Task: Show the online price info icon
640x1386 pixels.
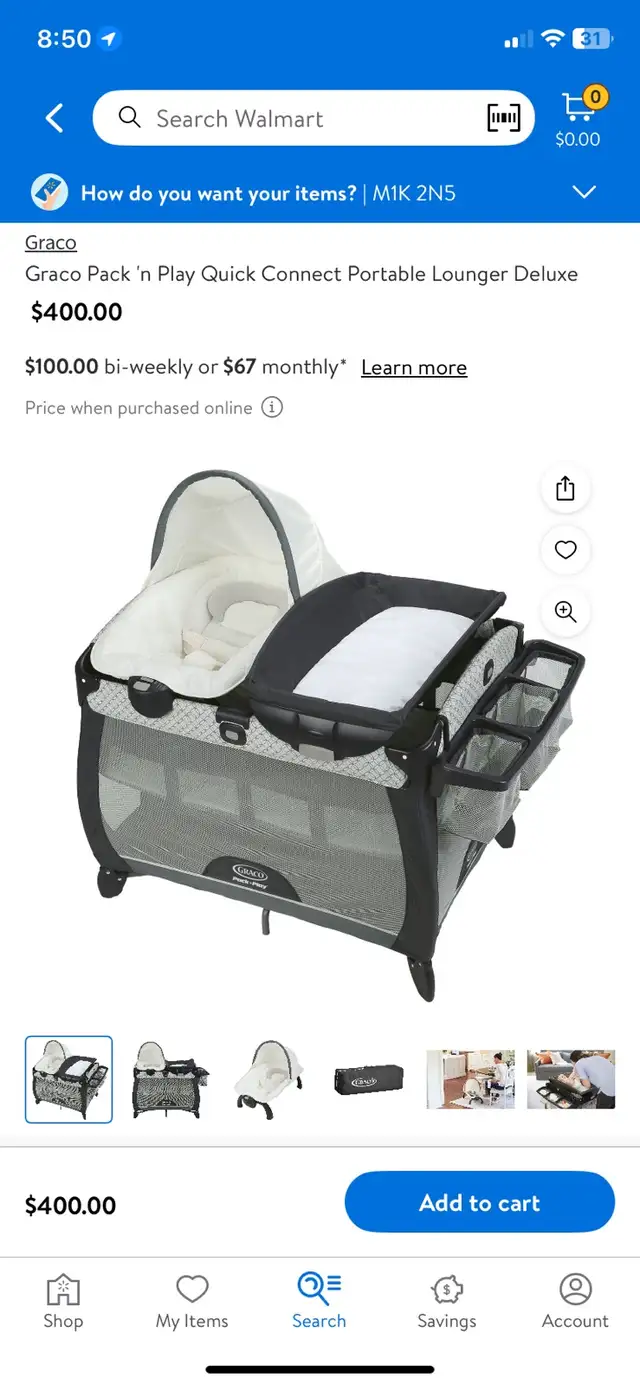Action: pos(272,407)
